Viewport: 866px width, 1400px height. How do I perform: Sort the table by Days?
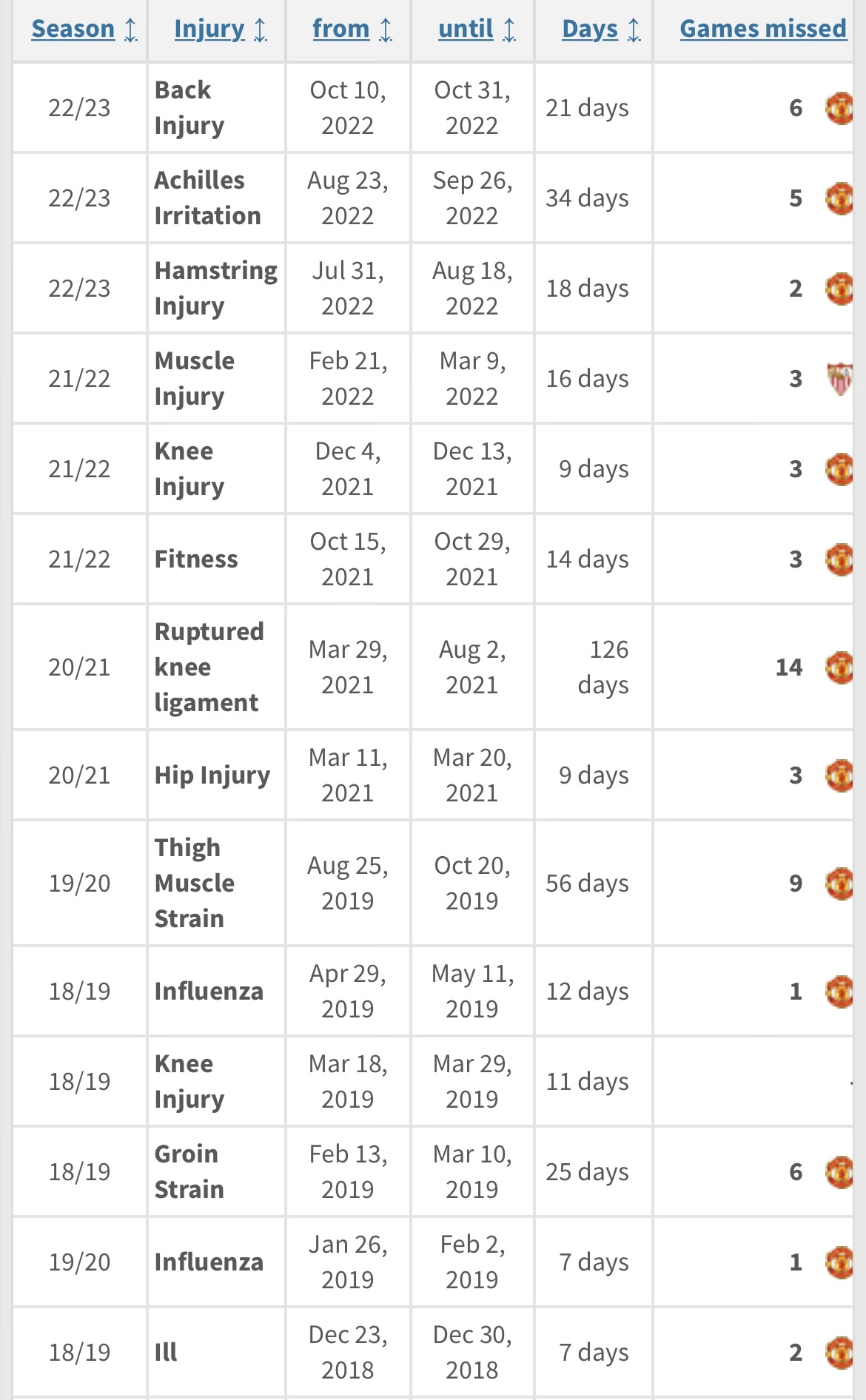(601, 29)
